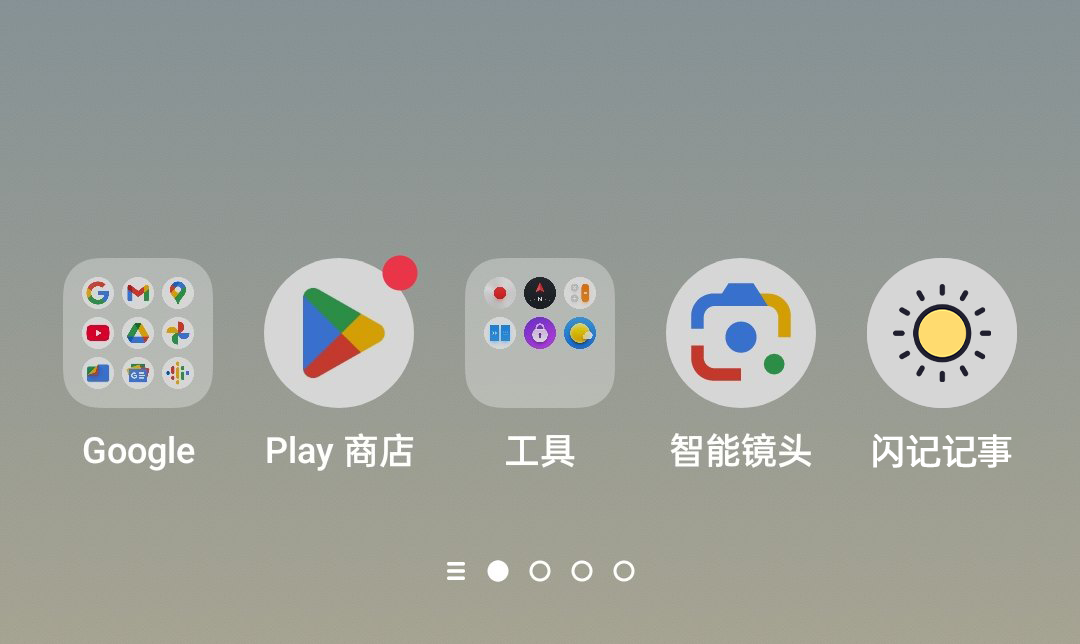Tap the feed lines icon in page indicator

point(456,571)
